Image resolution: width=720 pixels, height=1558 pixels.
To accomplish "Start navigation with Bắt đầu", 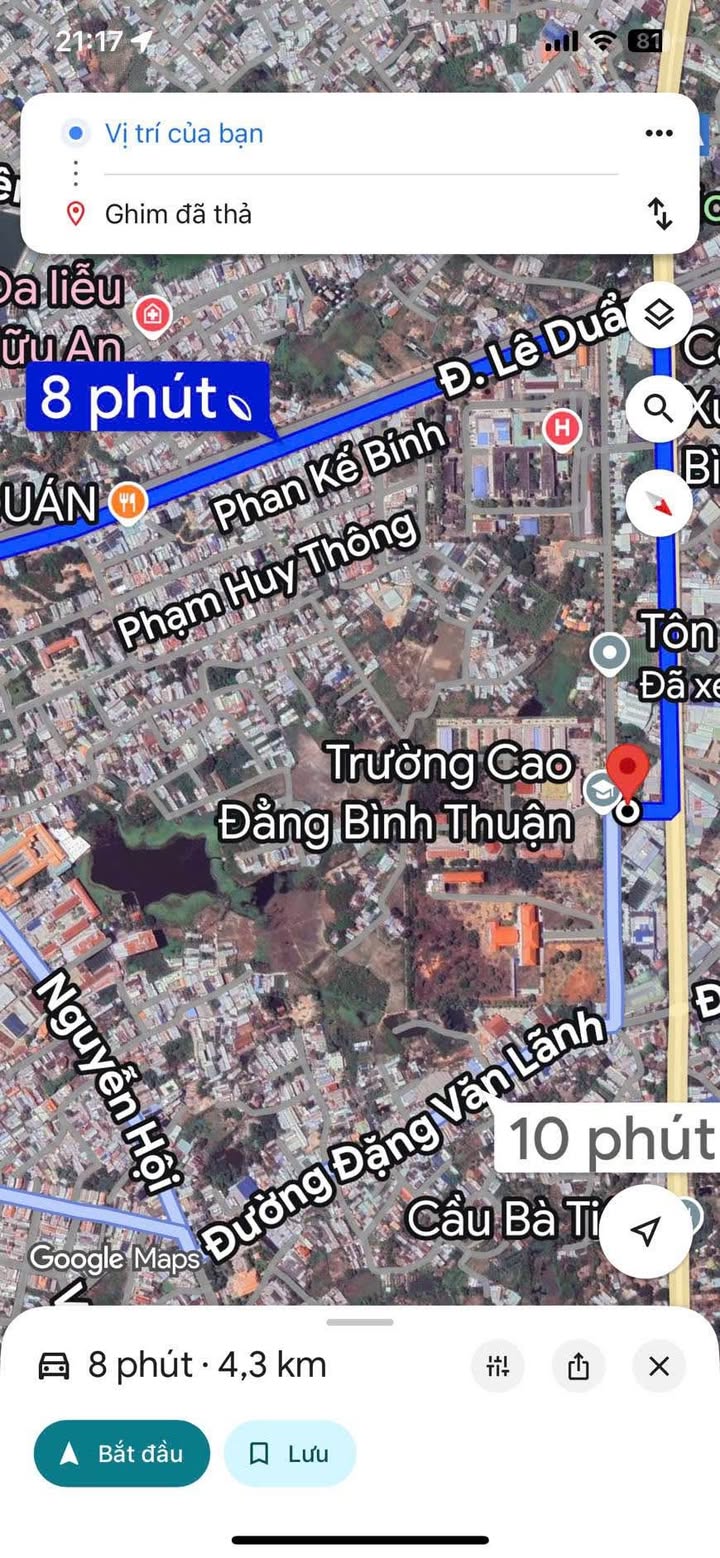I will coord(122,1453).
